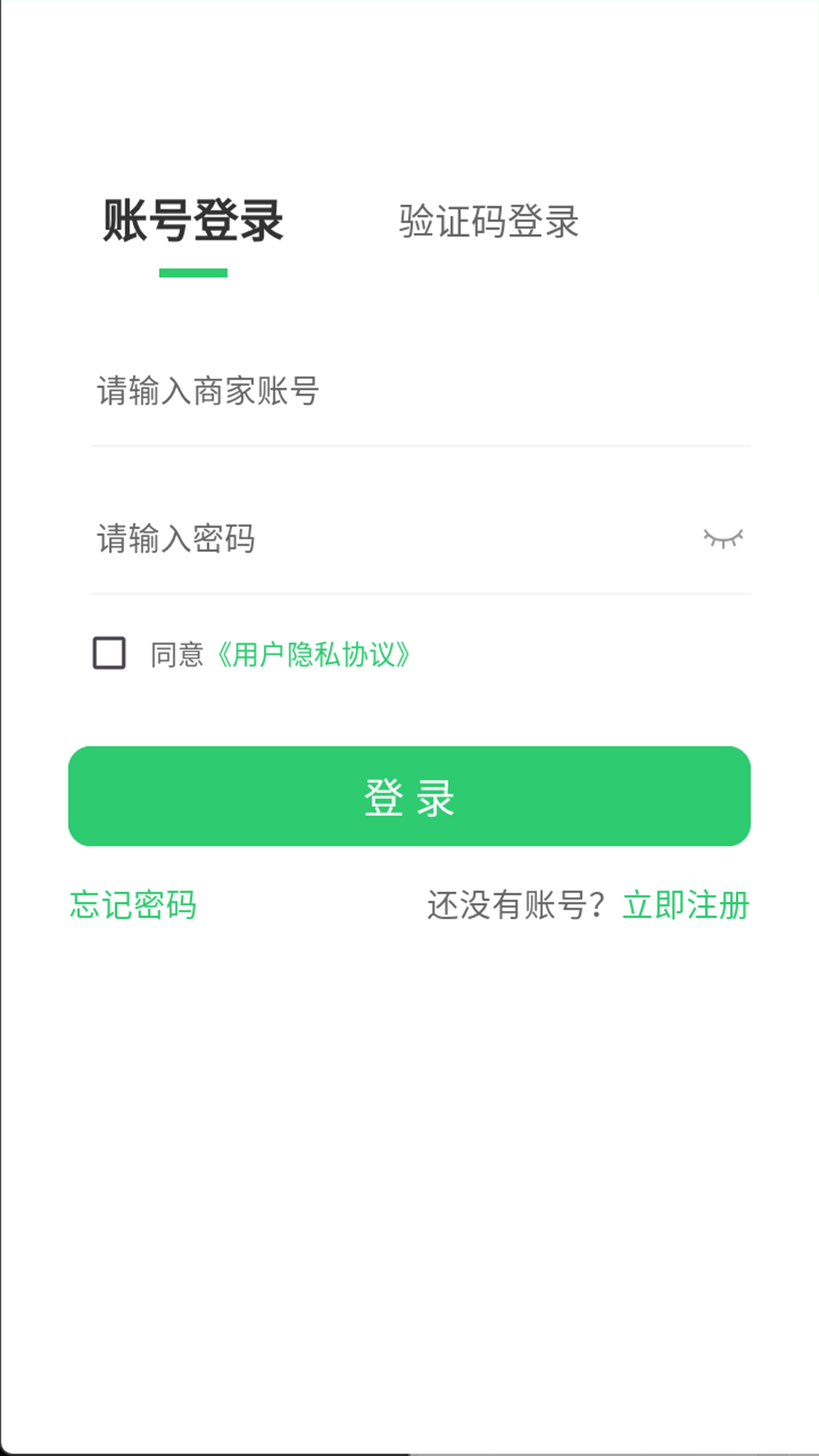The image size is (819, 1456).
Task: Tap the green underline below 账号登录
Action: click(x=192, y=272)
